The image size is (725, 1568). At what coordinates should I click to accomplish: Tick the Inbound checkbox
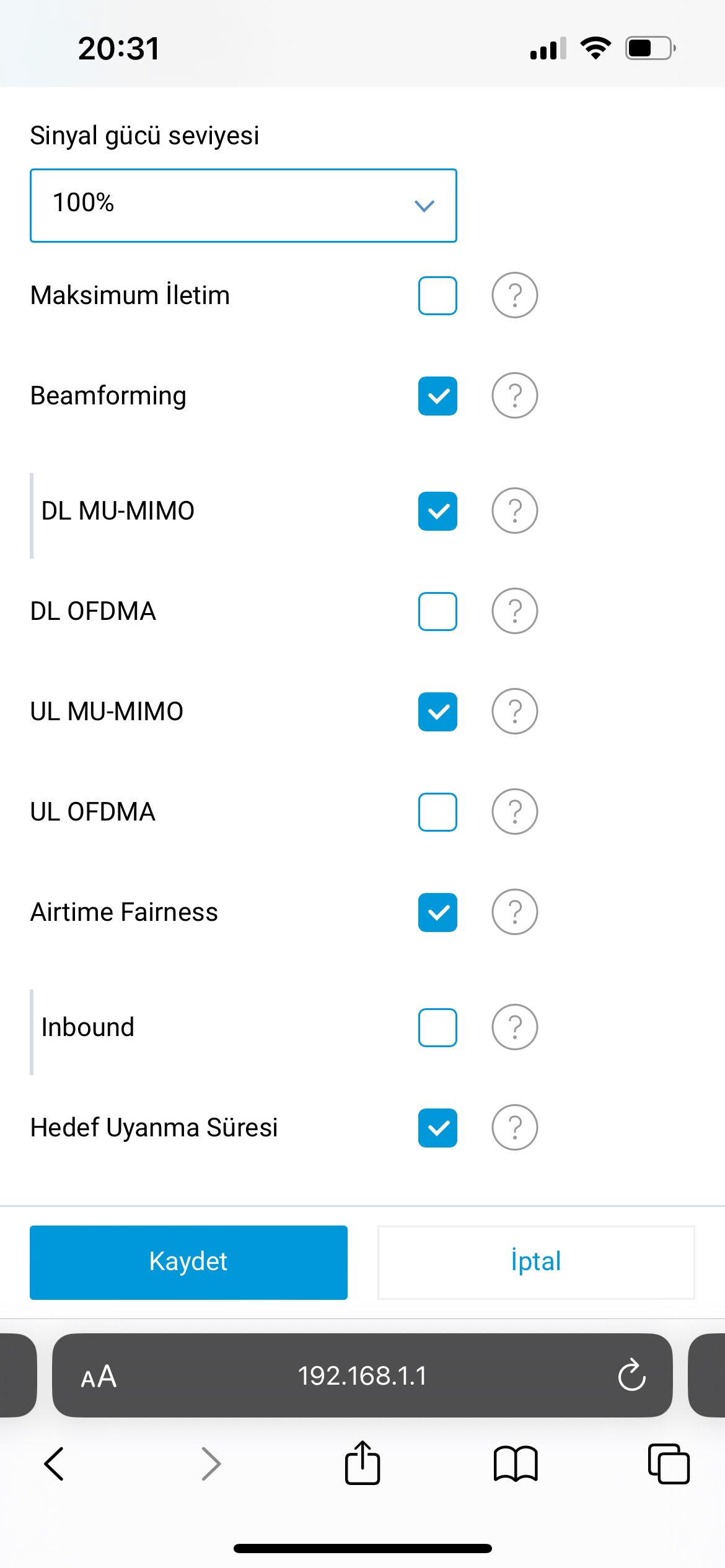click(x=437, y=1027)
